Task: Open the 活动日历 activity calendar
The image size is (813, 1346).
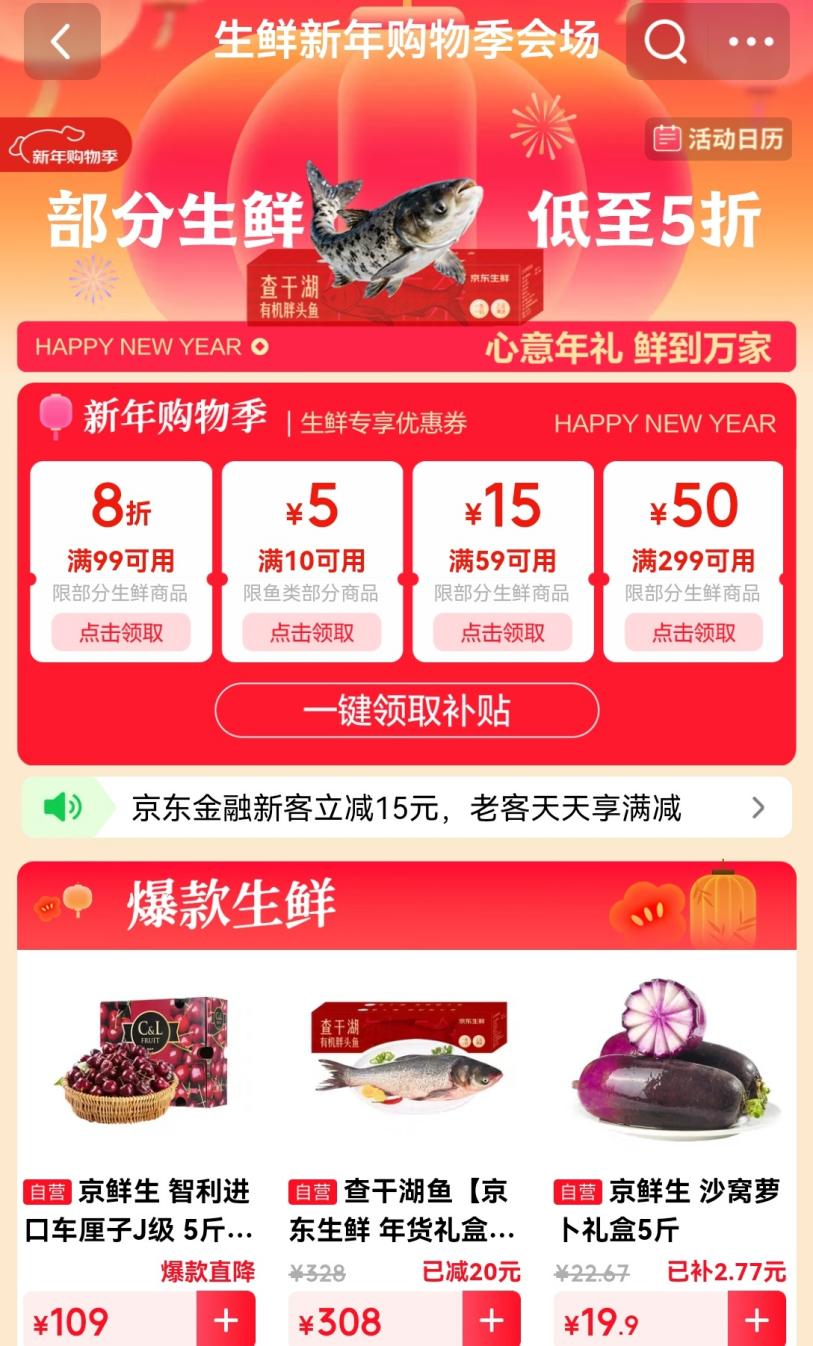Action: [x=718, y=139]
